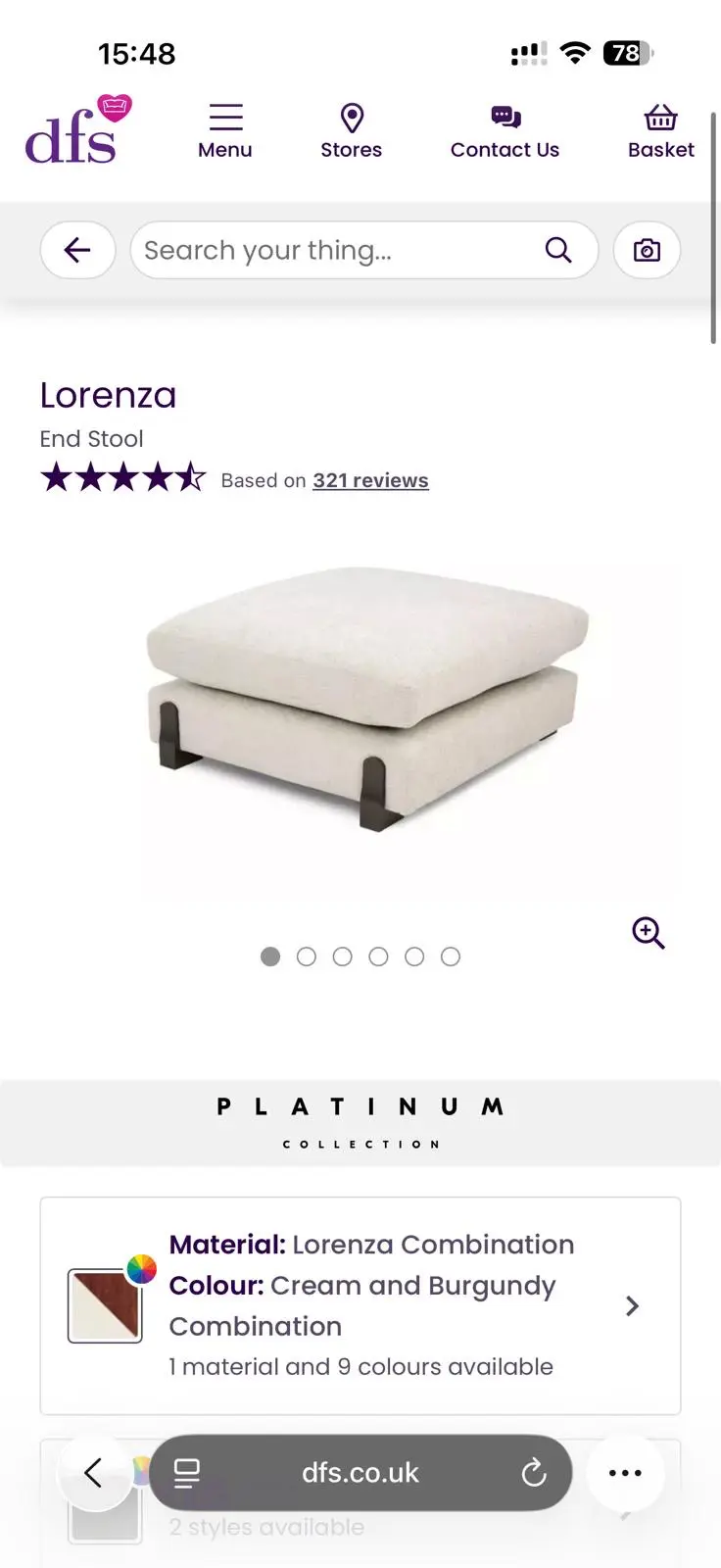Viewport: 721px width, 1568px height.
Task: Open Contact Us page
Action: coord(505,131)
